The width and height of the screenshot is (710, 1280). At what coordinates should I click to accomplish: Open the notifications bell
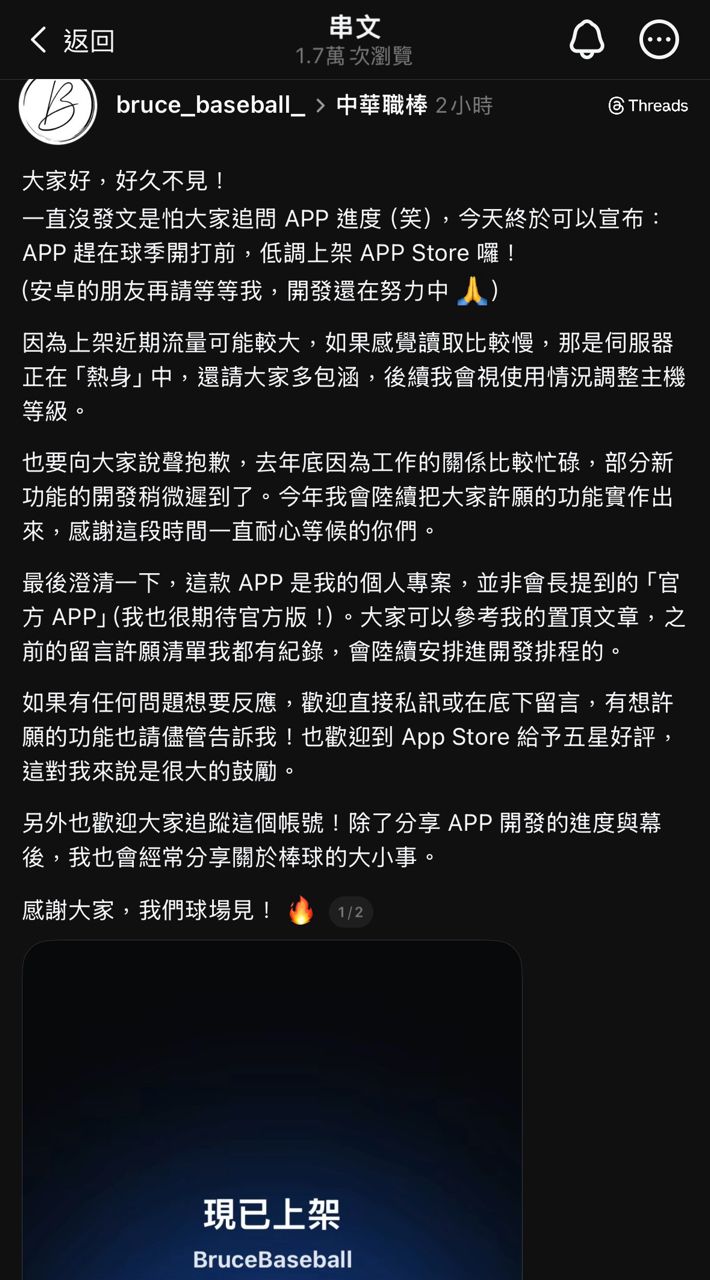tap(587, 40)
